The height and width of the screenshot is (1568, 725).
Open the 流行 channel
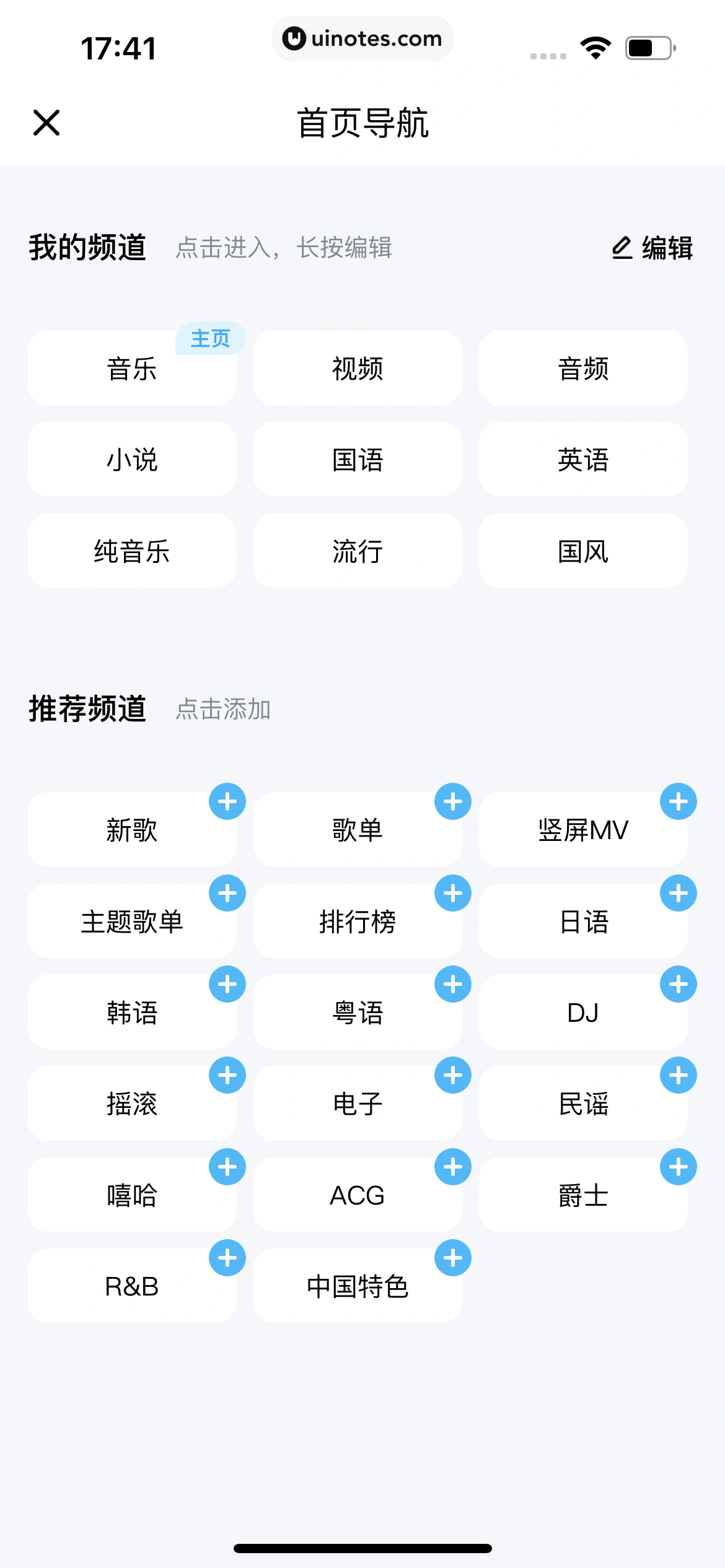coord(358,551)
